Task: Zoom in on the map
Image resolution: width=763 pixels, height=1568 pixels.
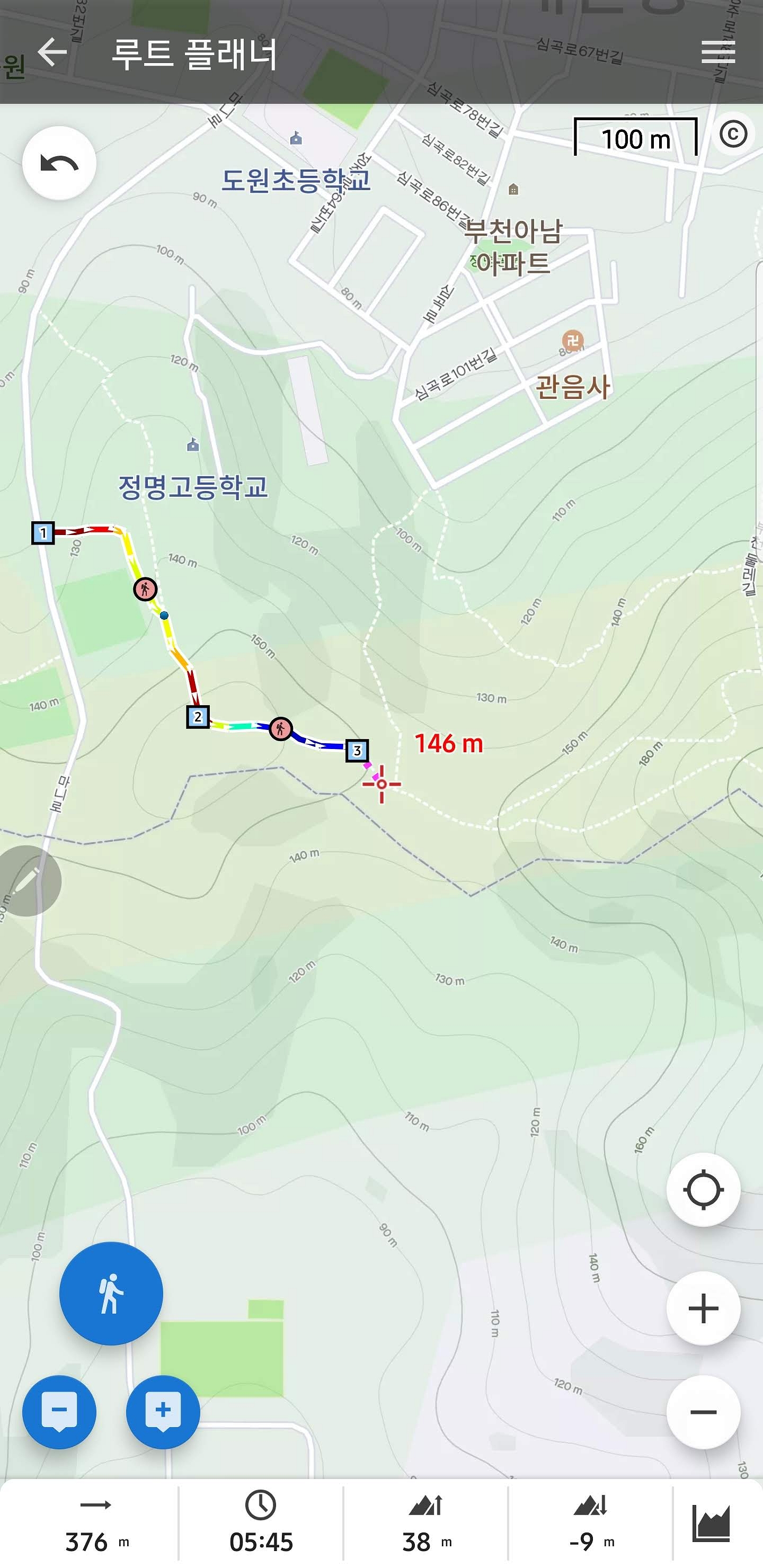Action: tap(703, 1308)
